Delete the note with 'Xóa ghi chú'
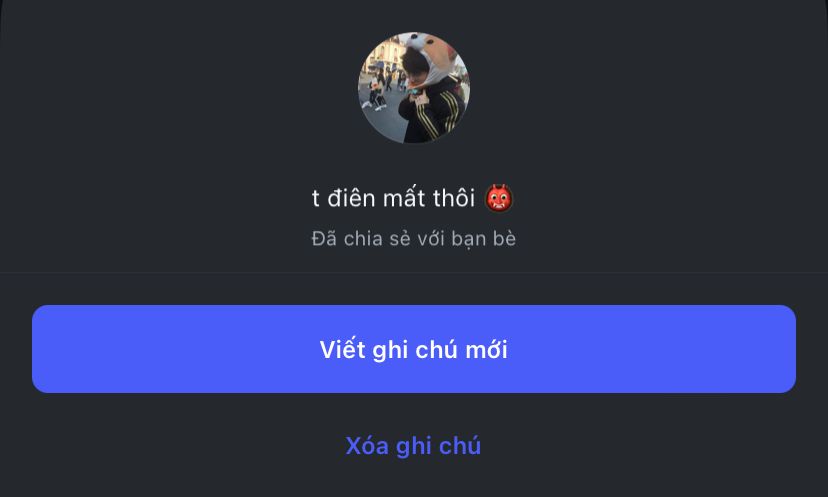Image resolution: width=828 pixels, height=497 pixels. point(413,446)
